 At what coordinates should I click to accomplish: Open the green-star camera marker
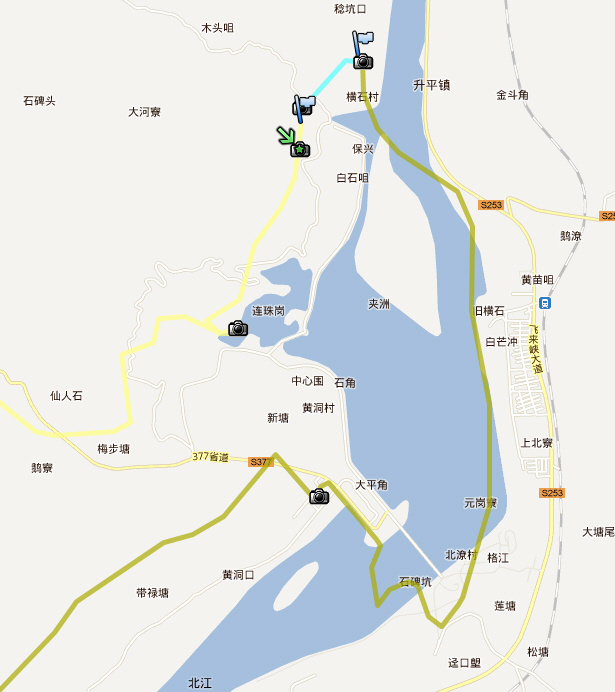tap(299, 149)
